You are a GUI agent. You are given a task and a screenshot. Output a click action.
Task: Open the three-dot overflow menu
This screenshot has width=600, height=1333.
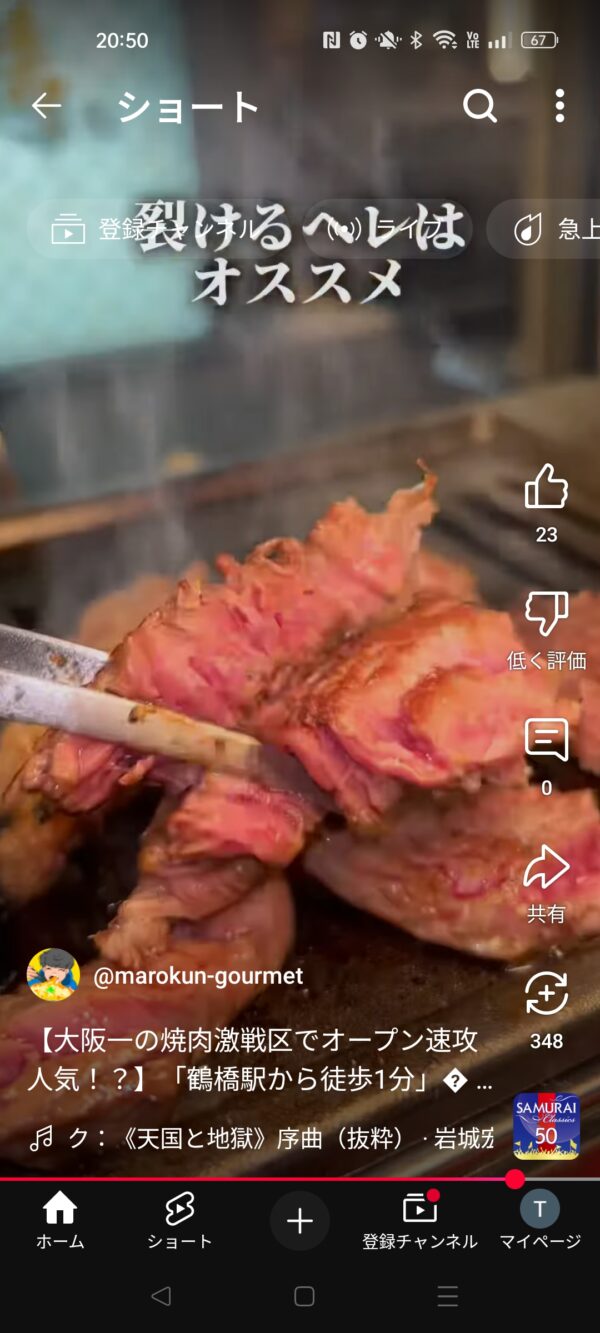pos(560,106)
